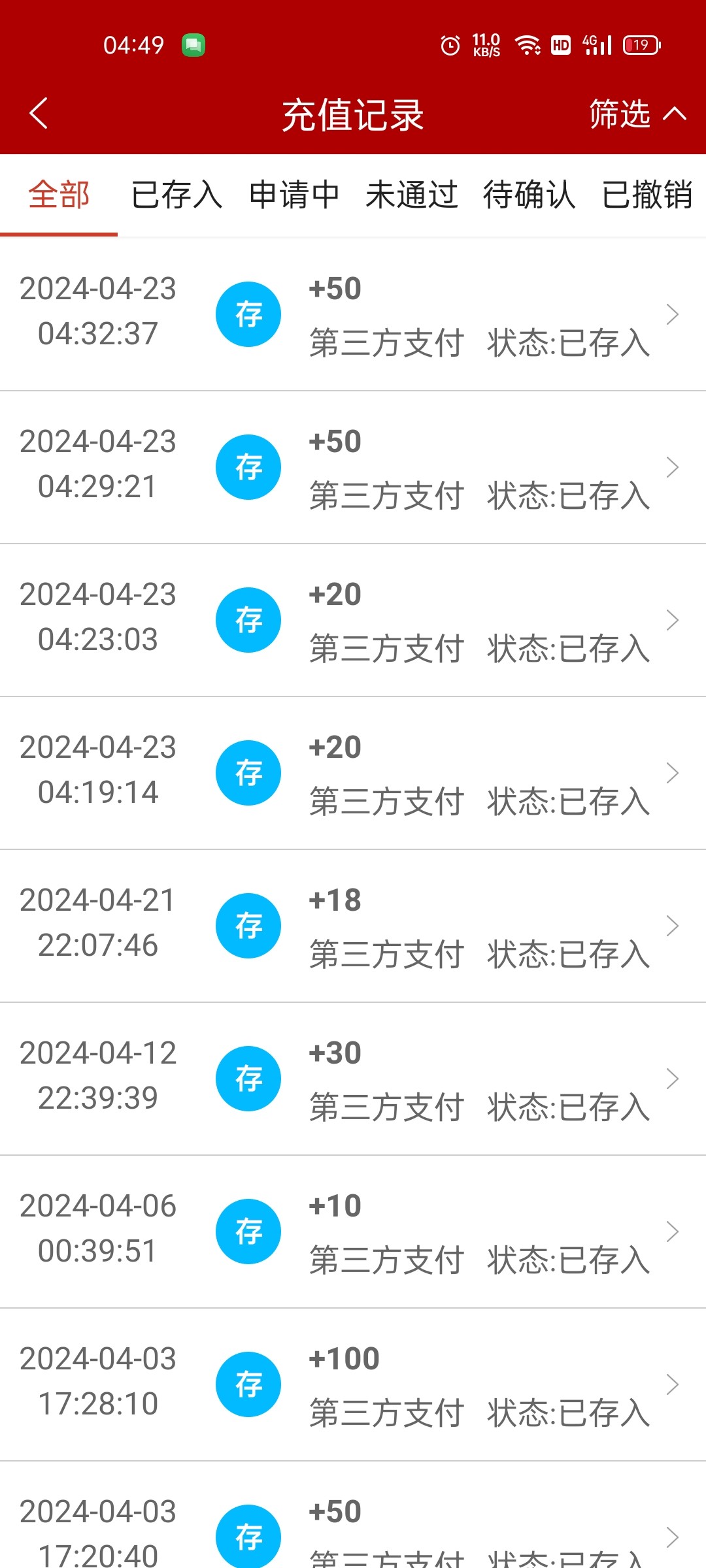This screenshot has height=1568, width=706.
Task: Go back from the 充值记录 page
Action: [x=39, y=114]
